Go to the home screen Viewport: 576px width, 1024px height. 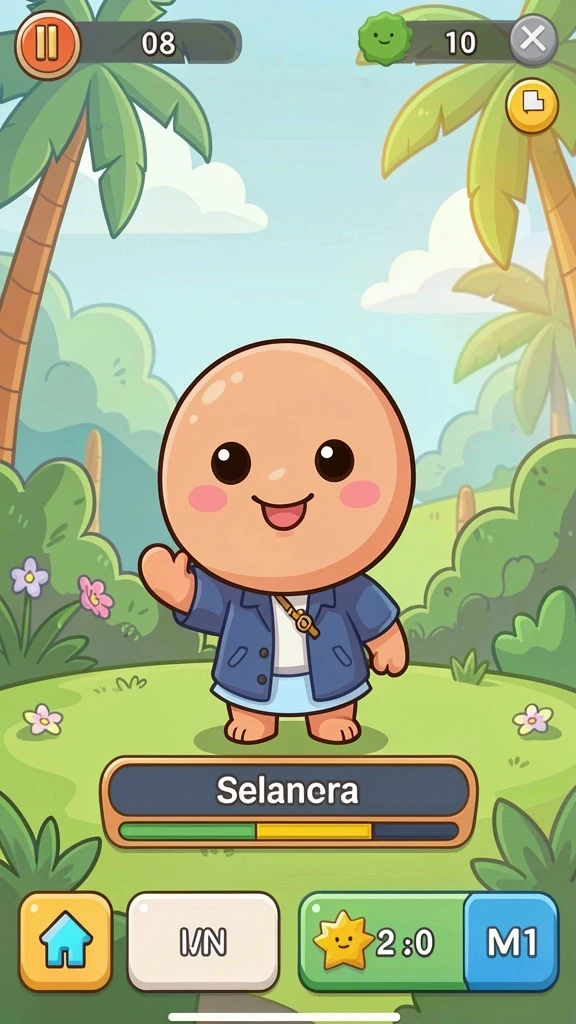(65, 941)
